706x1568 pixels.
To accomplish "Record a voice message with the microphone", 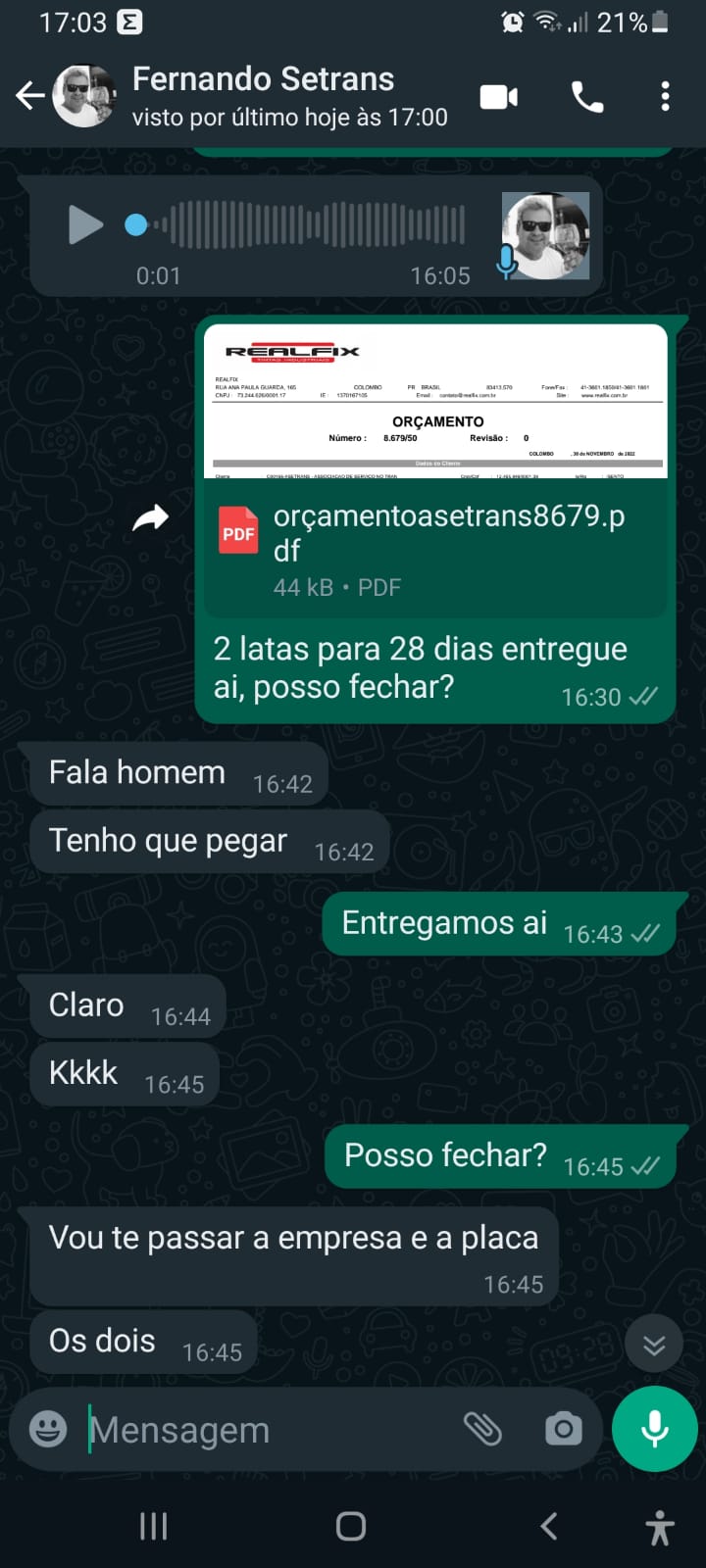I will 654,1429.
